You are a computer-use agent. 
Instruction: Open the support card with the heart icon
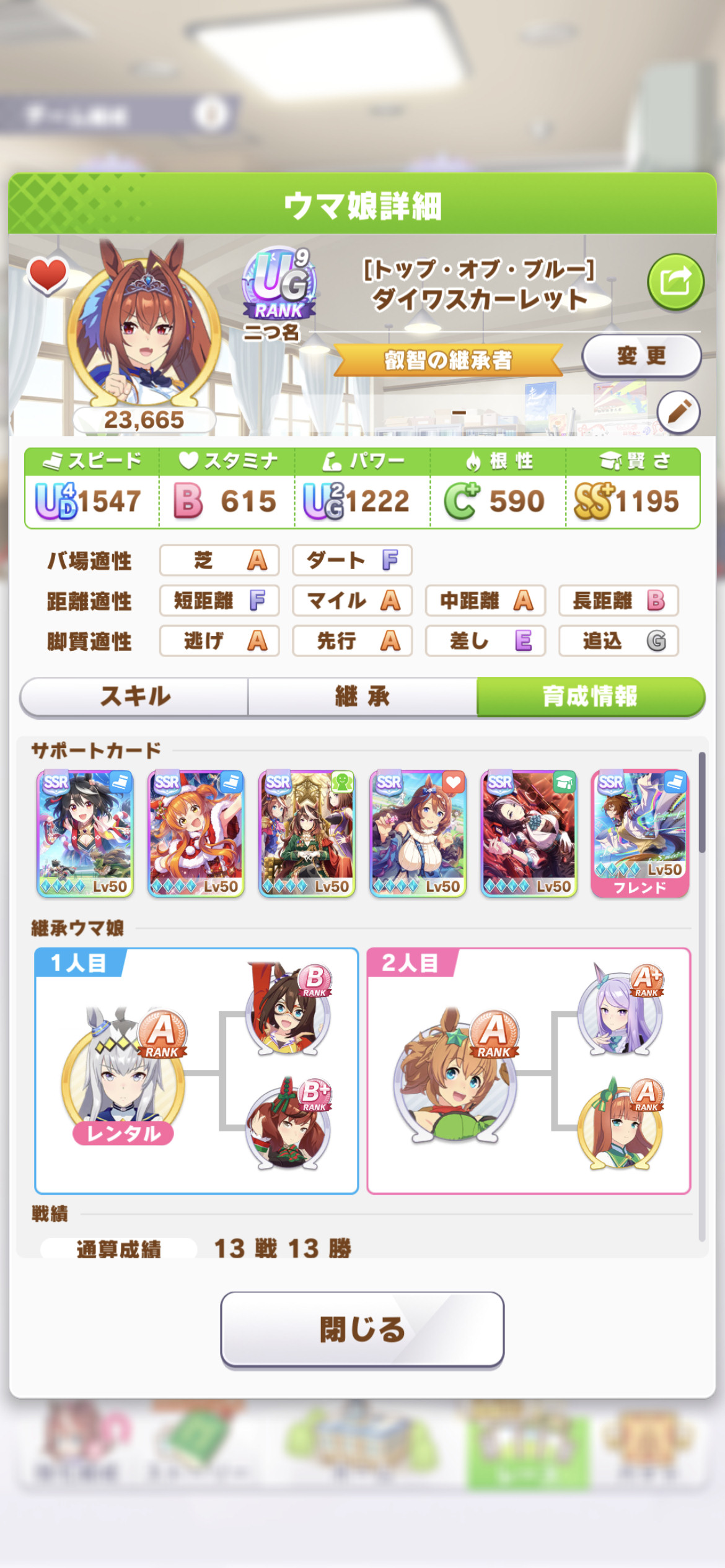tap(418, 834)
